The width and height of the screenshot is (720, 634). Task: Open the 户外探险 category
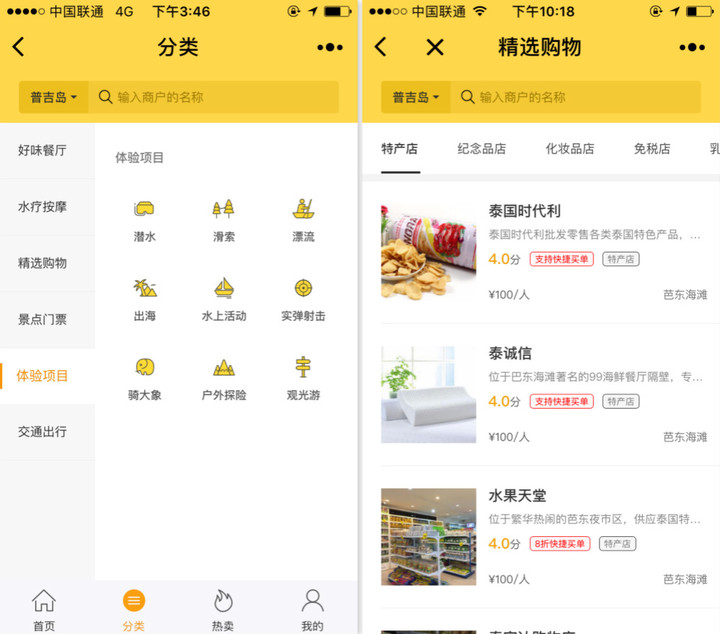click(x=223, y=378)
